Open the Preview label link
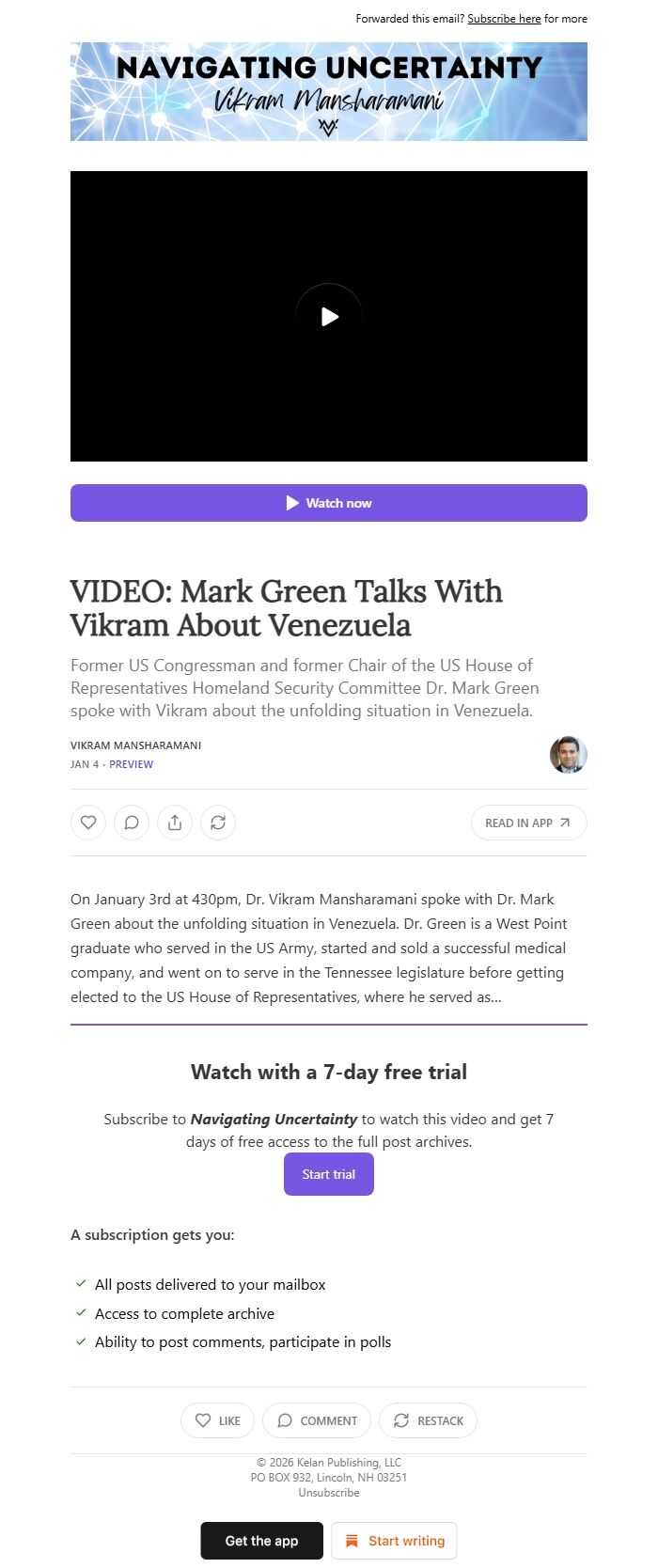 tap(131, 764)
